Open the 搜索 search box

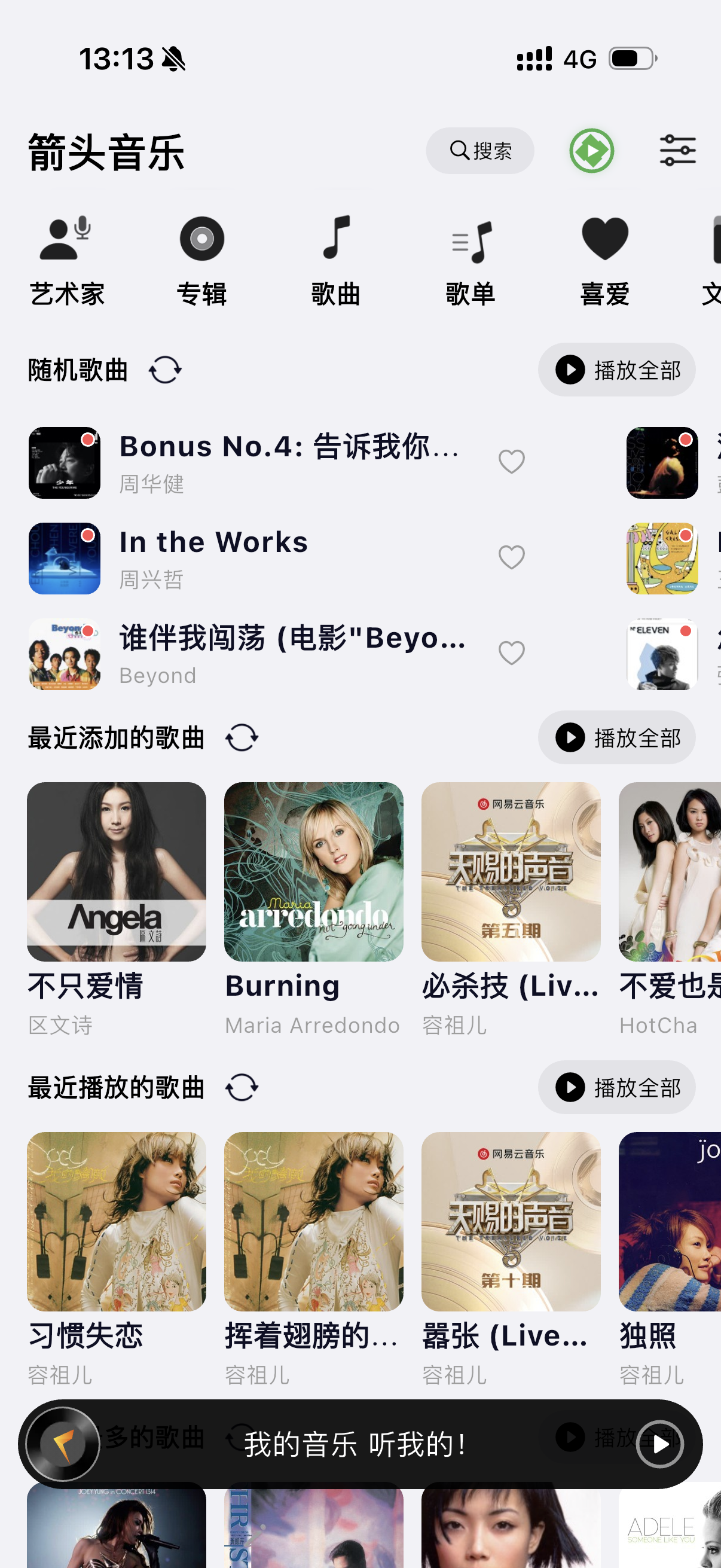coord(479,150)
